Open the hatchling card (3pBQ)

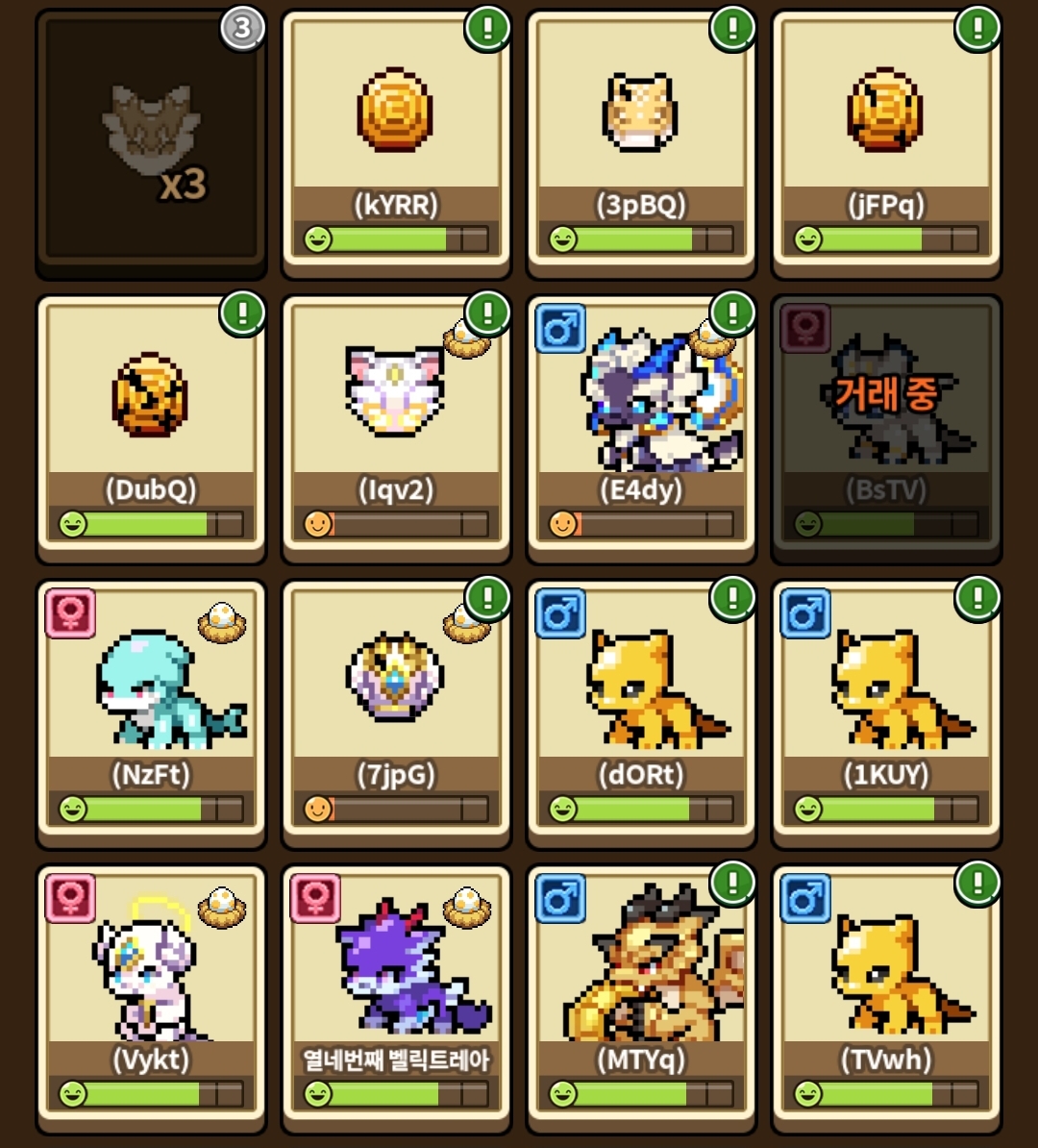[x=641, y=144]
